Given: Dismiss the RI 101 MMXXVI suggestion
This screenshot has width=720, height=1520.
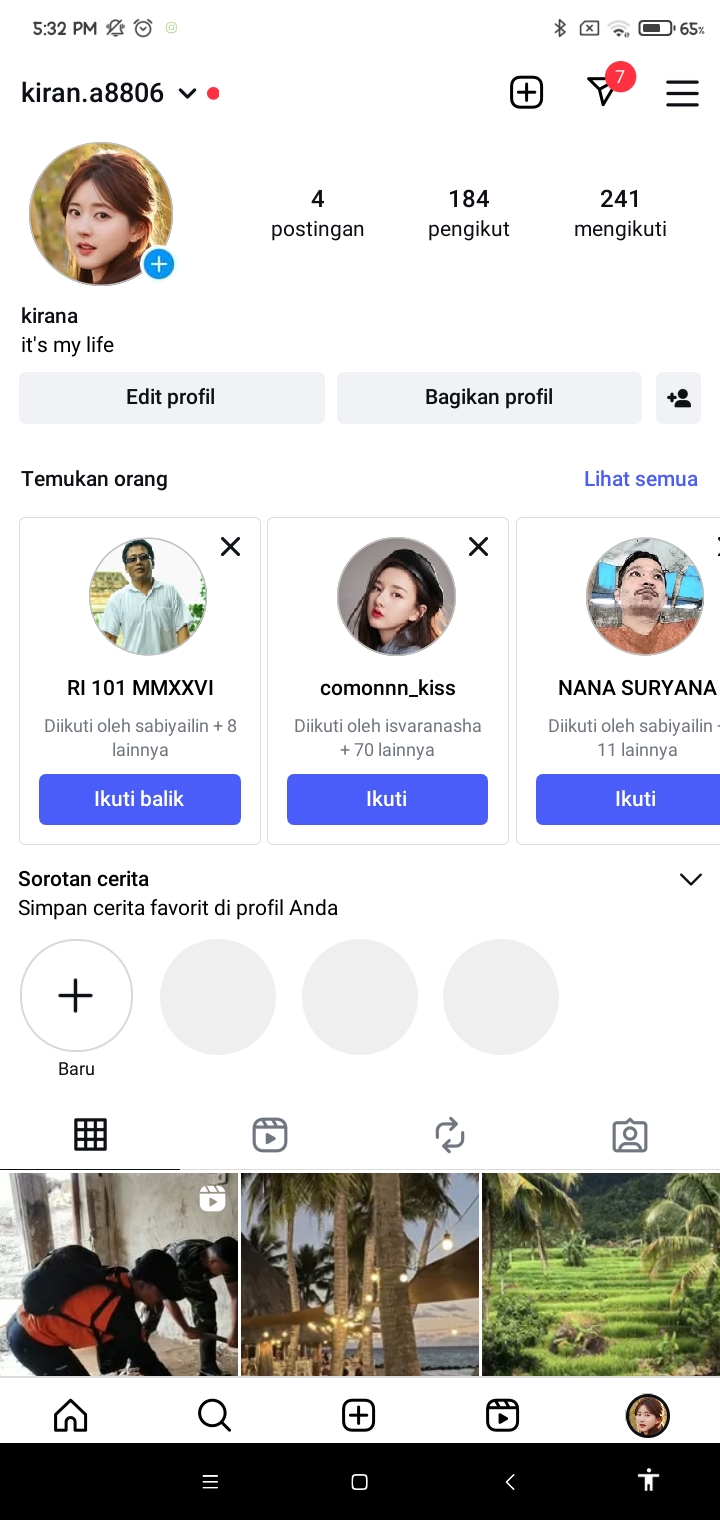Looking at the screenshot, I should (x=230, y=547).
